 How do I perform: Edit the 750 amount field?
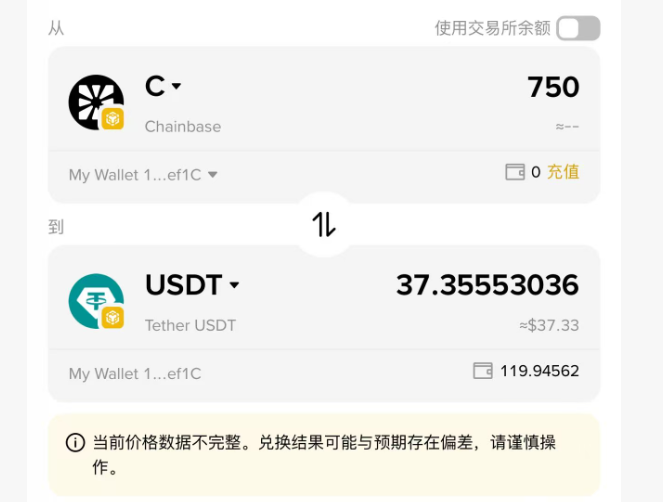tap(553, 87)
